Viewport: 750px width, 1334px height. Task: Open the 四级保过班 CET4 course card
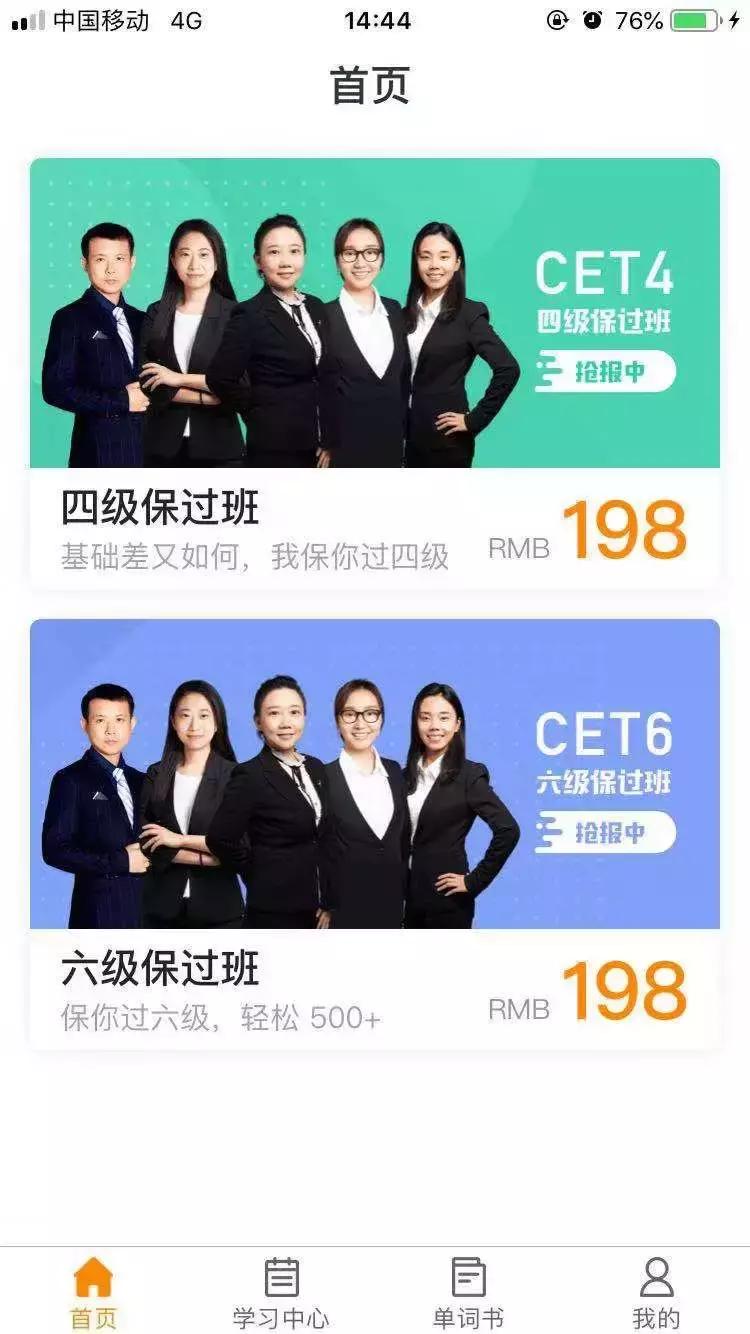coord(374,372)
